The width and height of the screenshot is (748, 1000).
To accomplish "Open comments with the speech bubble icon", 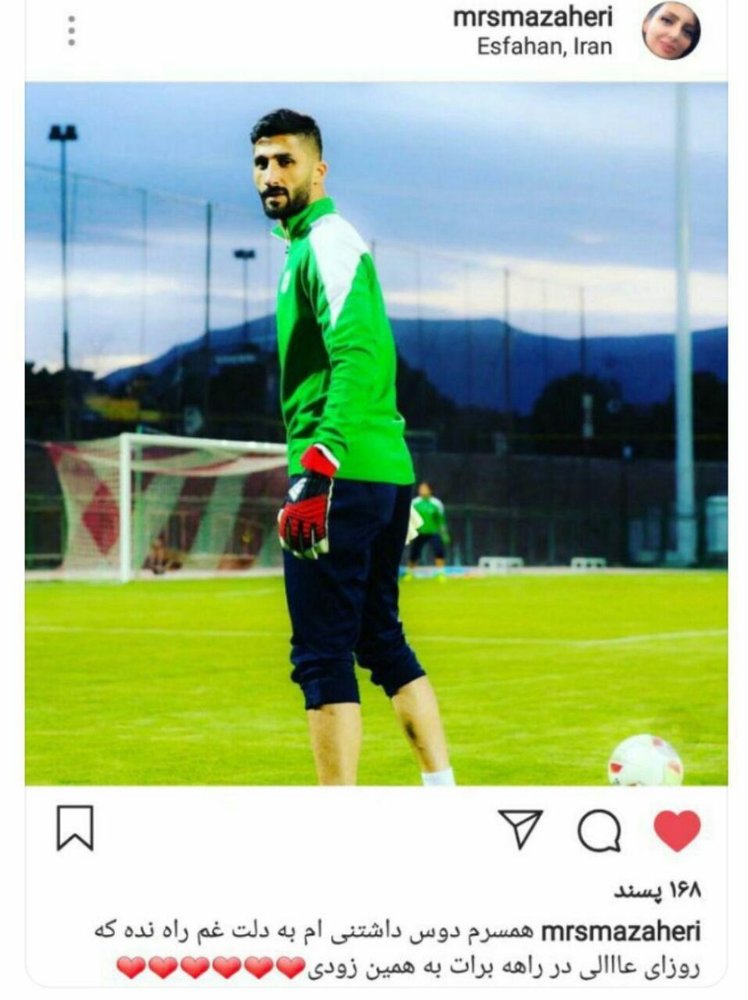I will 599,831.
